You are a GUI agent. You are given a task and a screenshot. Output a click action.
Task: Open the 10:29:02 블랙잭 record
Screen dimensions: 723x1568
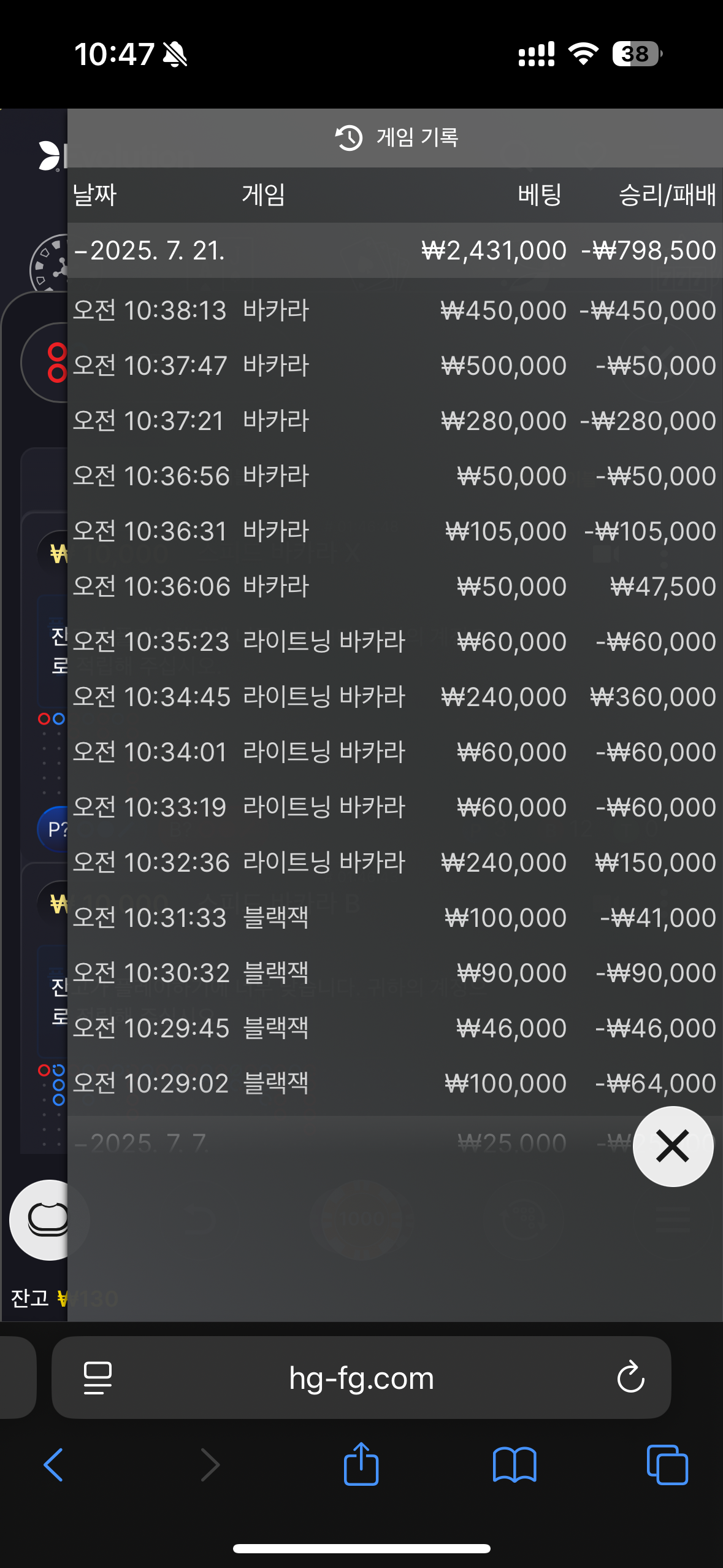point(392,1083)
